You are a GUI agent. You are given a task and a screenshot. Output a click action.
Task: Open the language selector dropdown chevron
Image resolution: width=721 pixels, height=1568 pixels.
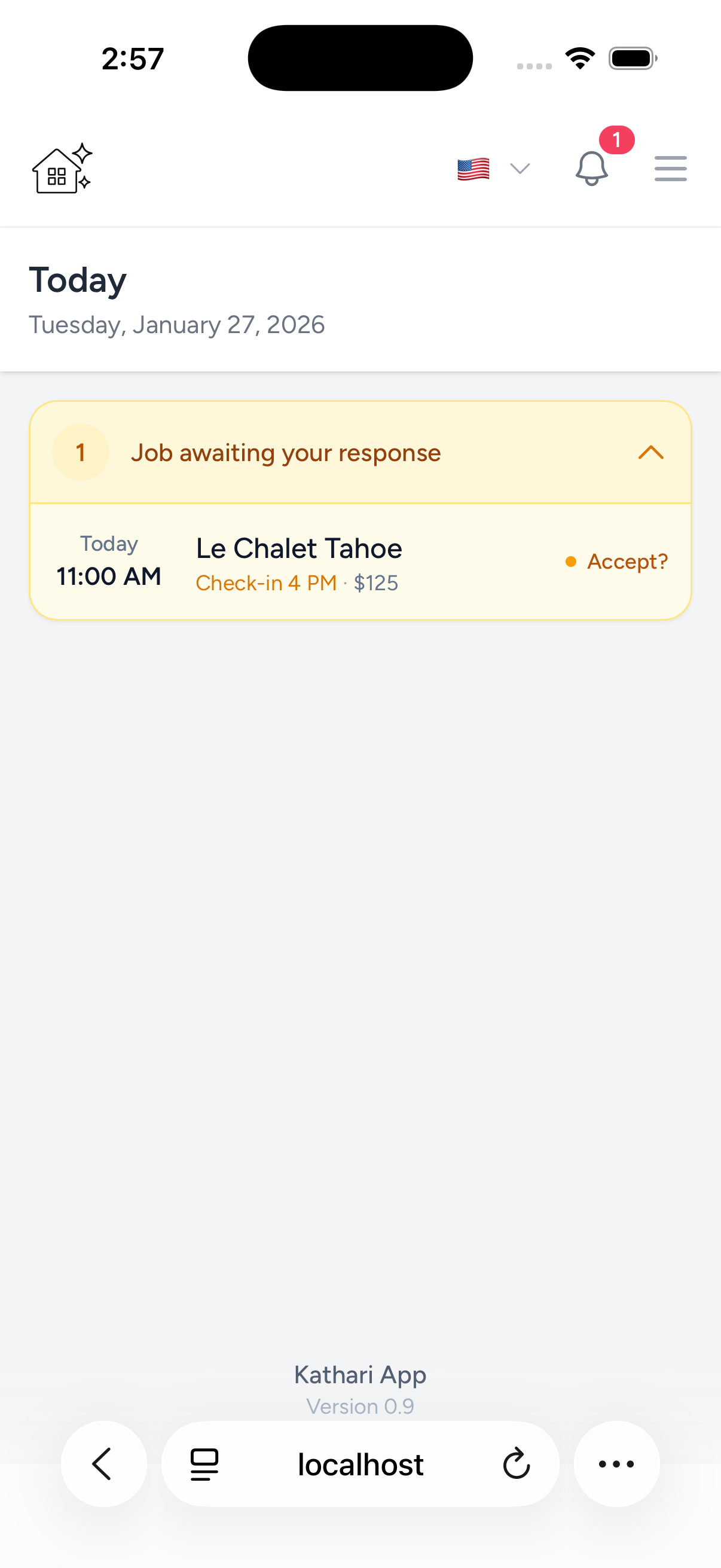[520, 169]
